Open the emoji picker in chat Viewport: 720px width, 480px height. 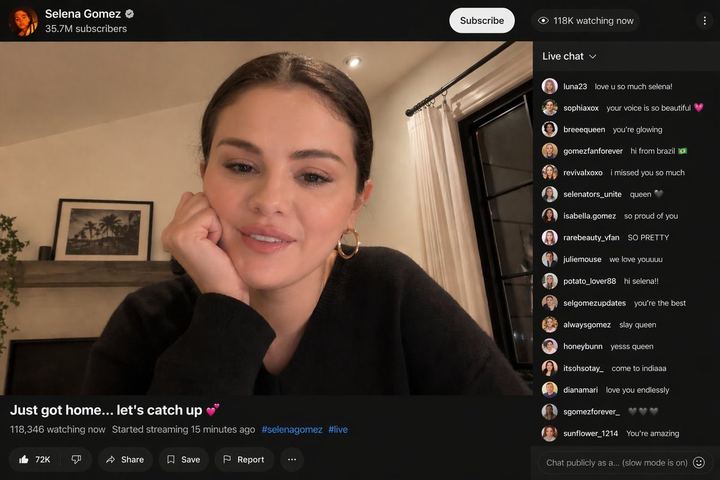pyautogui.click(x=699, y=462)
